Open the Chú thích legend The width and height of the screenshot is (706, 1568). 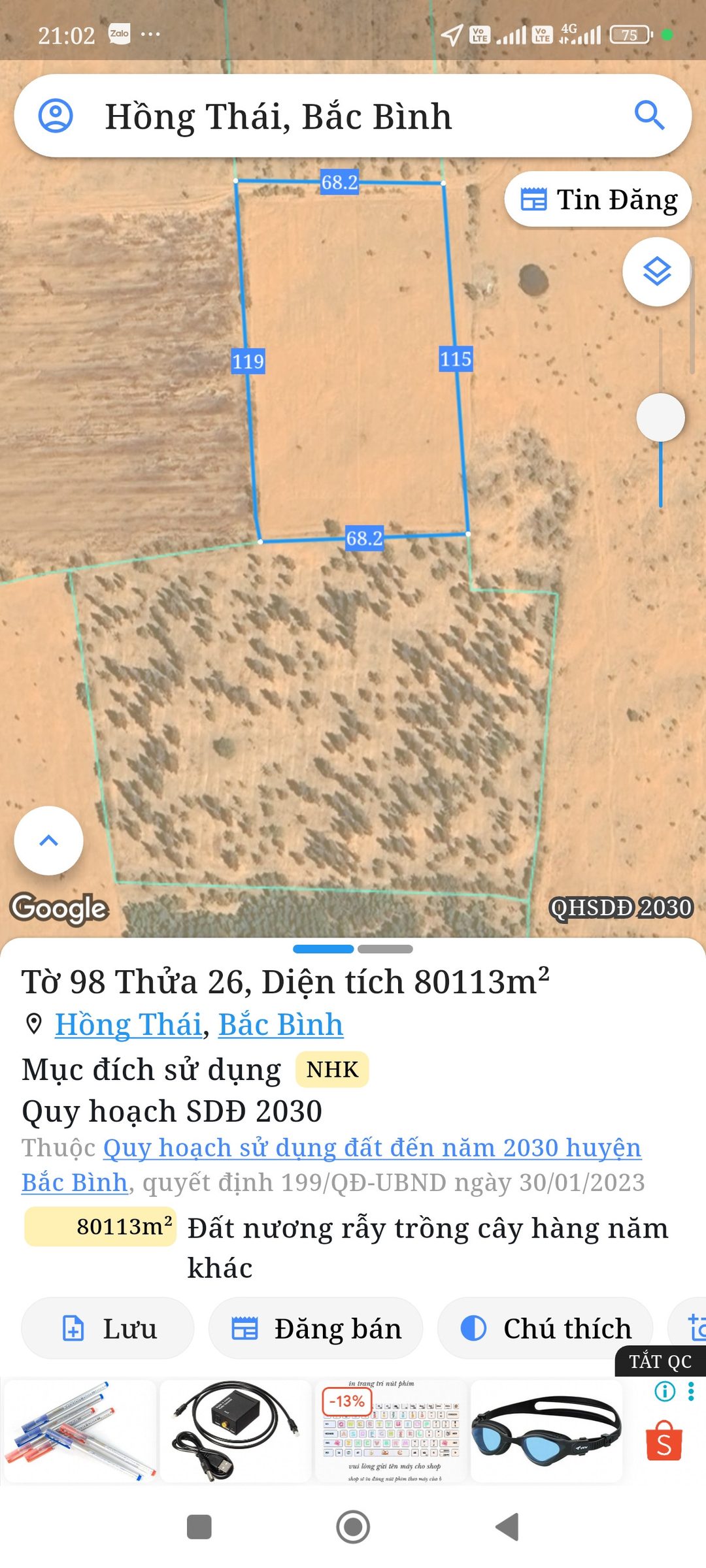click(545, 1328)
